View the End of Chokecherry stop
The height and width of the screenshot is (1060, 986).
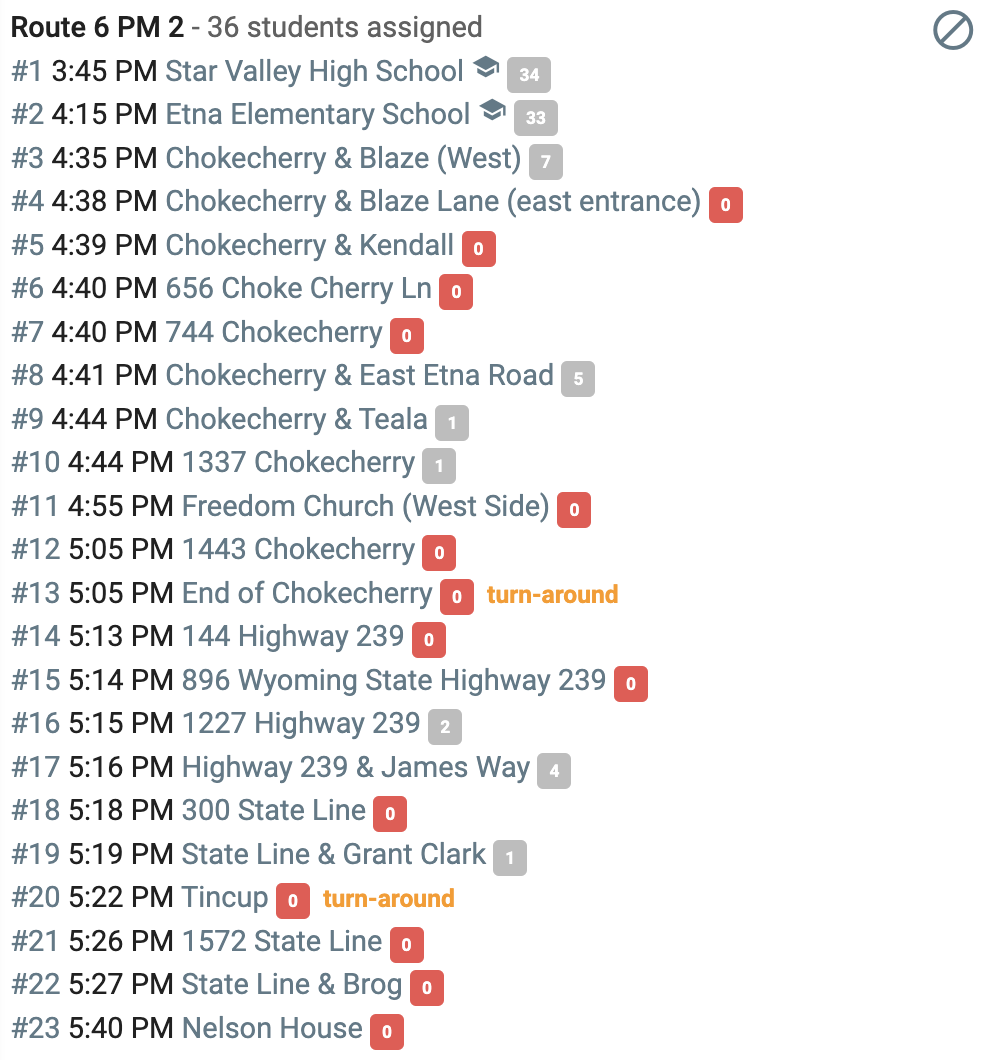coord(307,593)
